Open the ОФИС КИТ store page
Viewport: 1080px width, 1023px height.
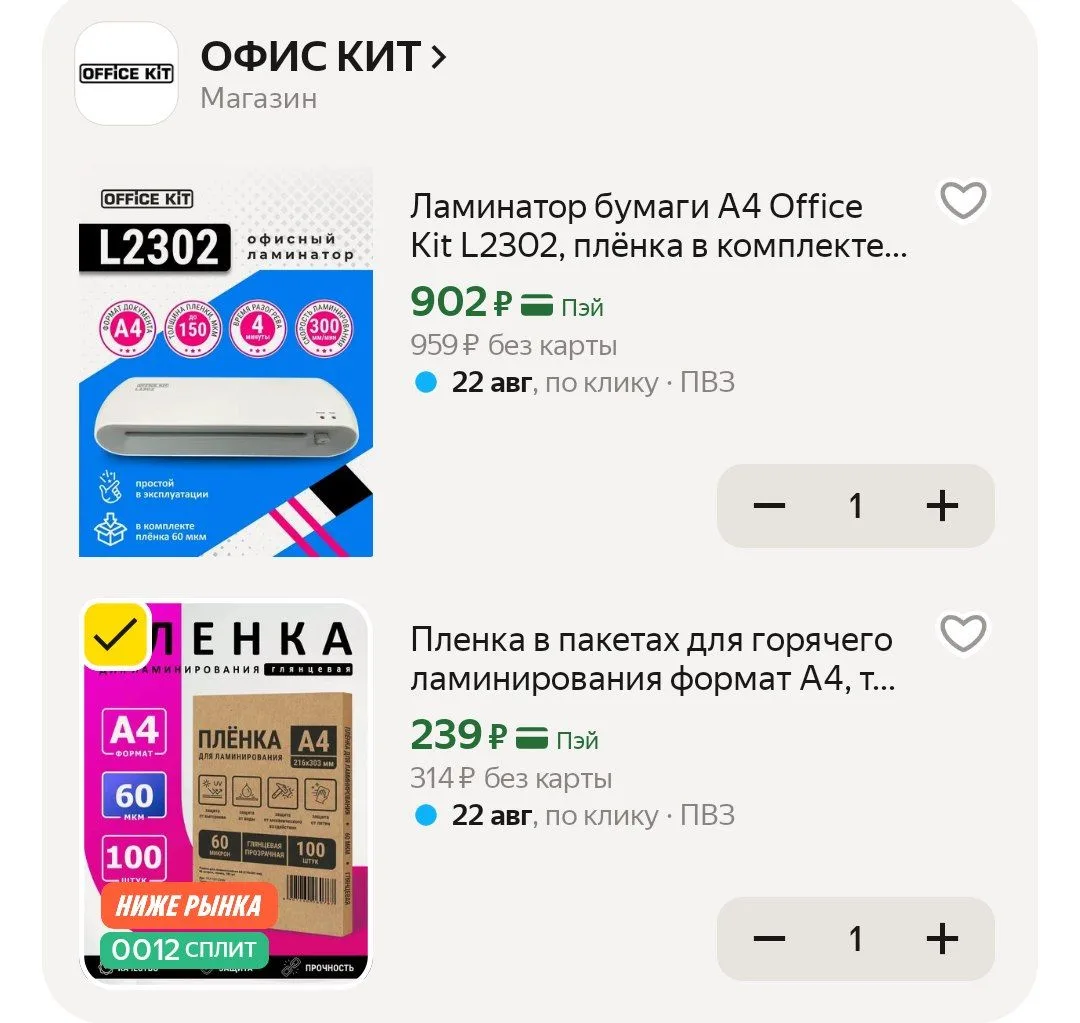[x=323, y=56]
